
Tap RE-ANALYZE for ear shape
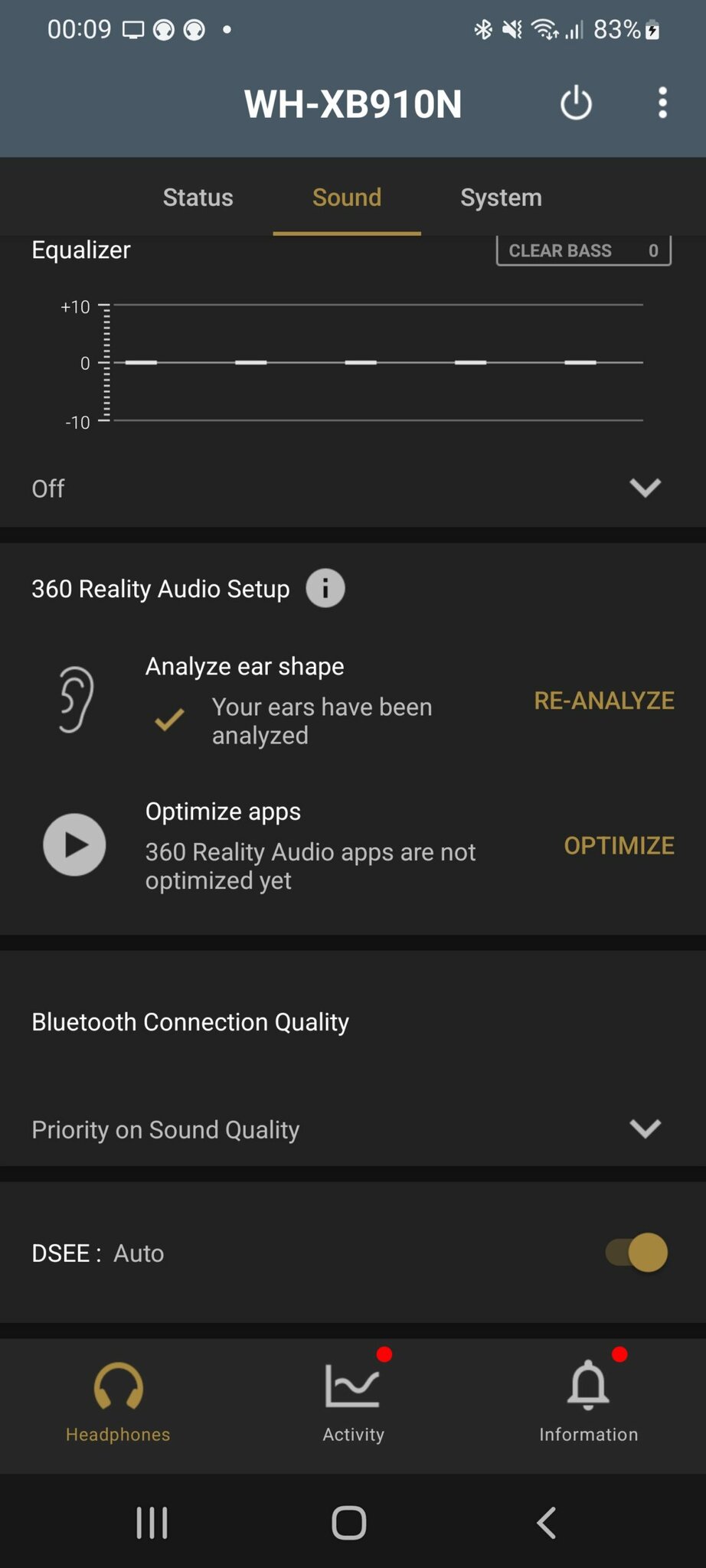604,701
